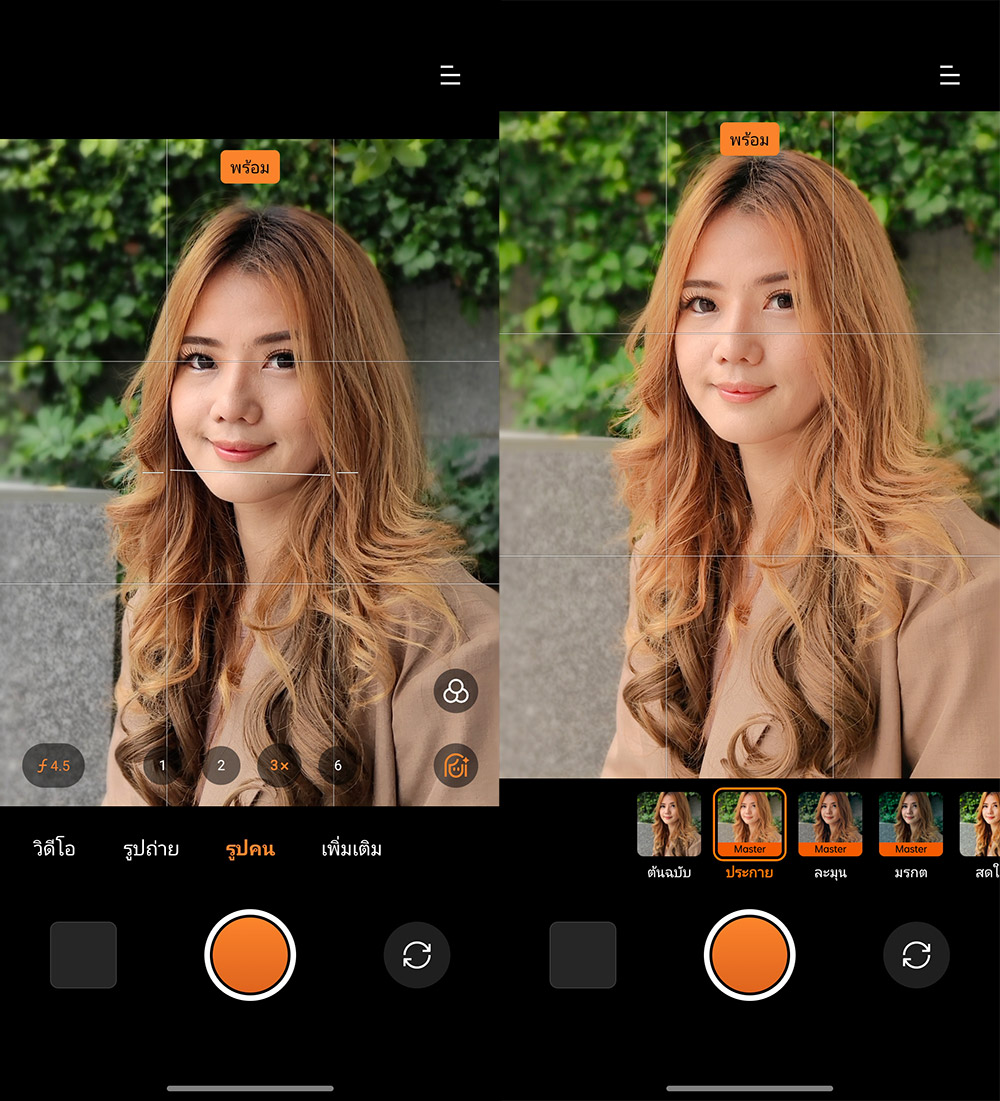The width and height of the screenshot is (1000, 1101).
Task: Choose the ละมุน Master filter
Action: (x=830, y=825)
